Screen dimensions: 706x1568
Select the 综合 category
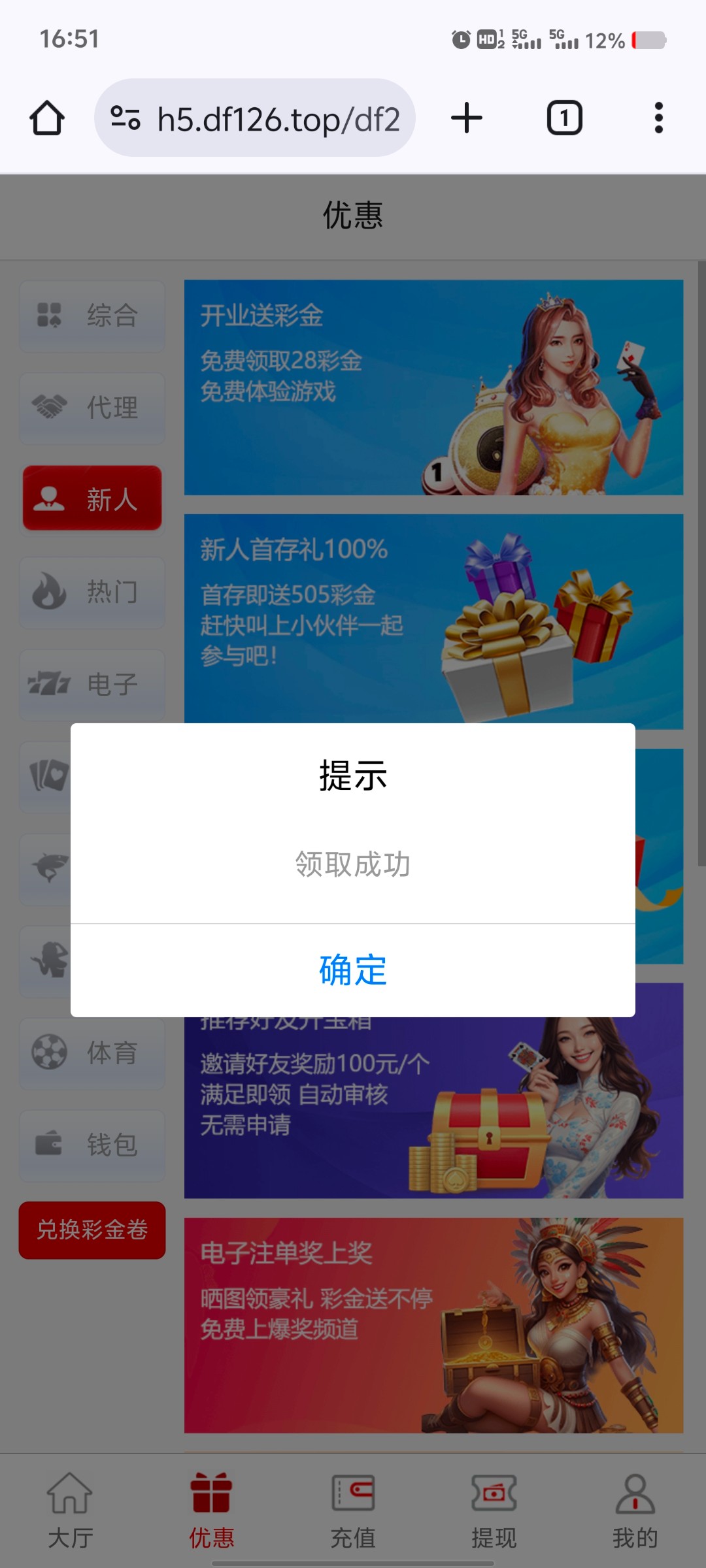click(92, 316)
